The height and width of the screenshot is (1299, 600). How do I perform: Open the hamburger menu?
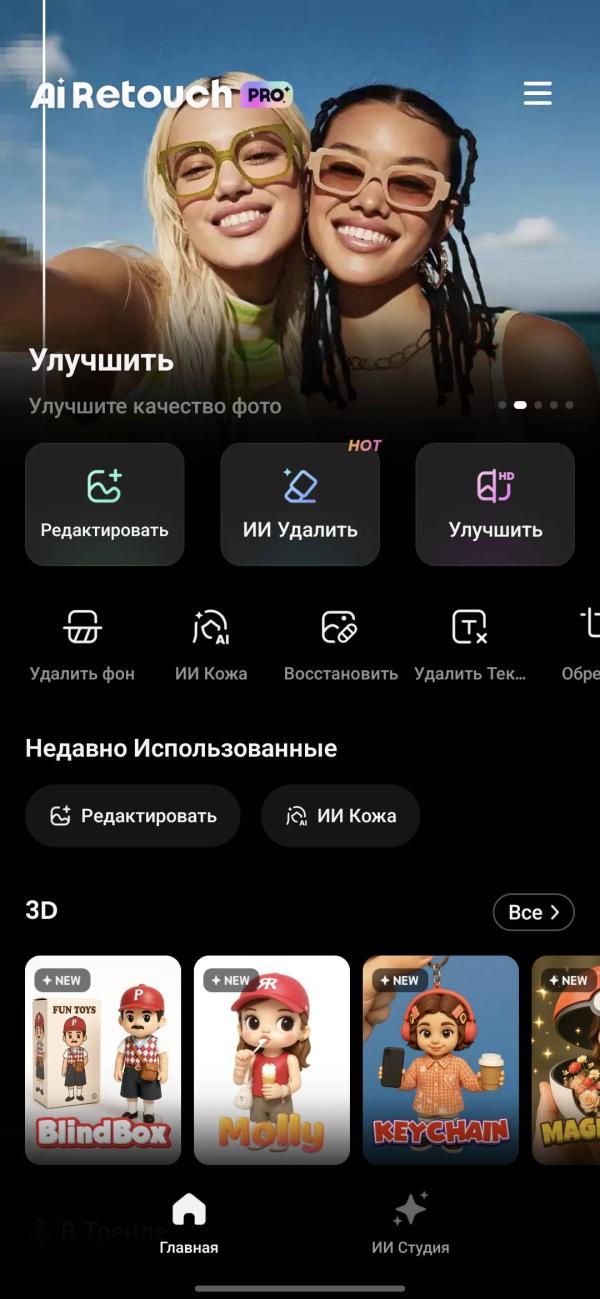click(x=538, y=94)
